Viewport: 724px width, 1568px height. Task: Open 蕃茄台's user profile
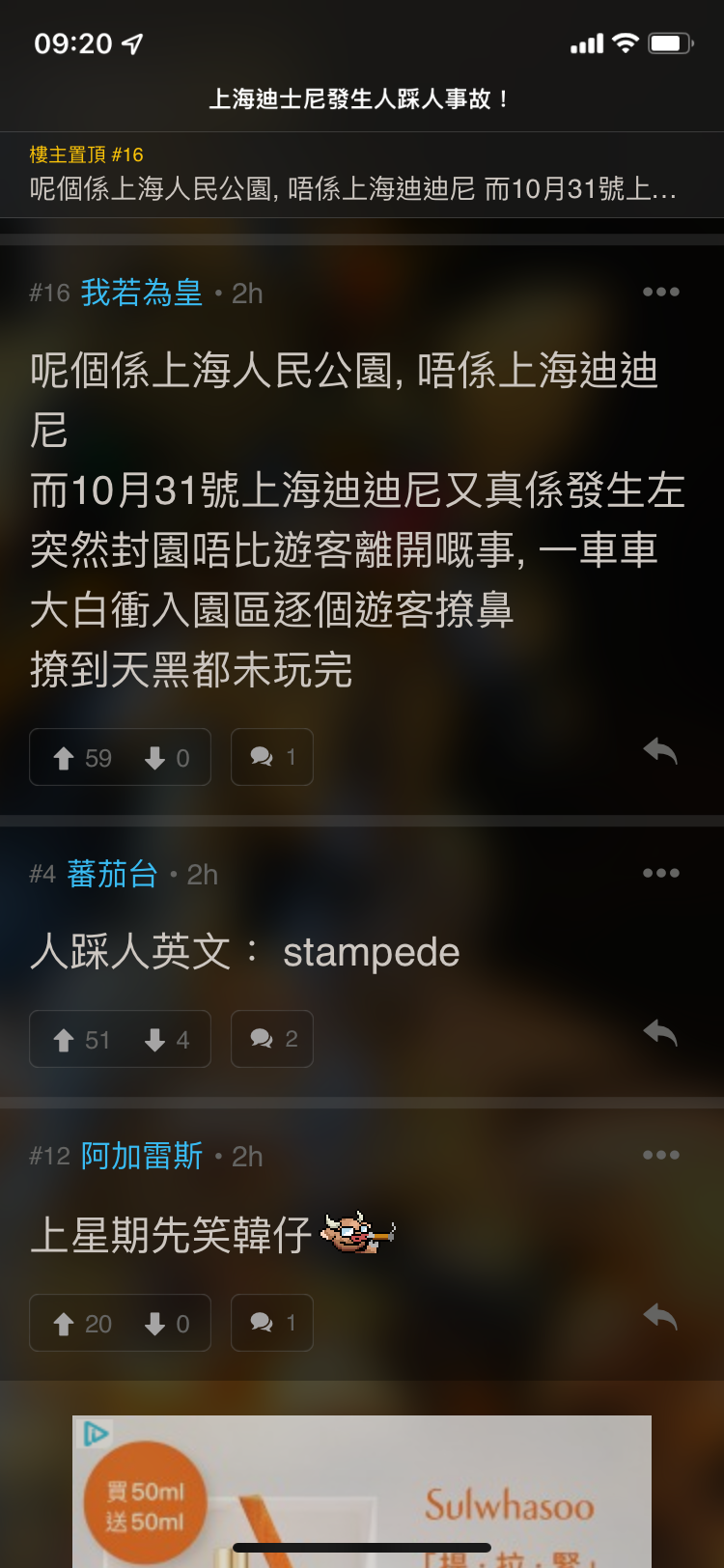tap(113, 874)
